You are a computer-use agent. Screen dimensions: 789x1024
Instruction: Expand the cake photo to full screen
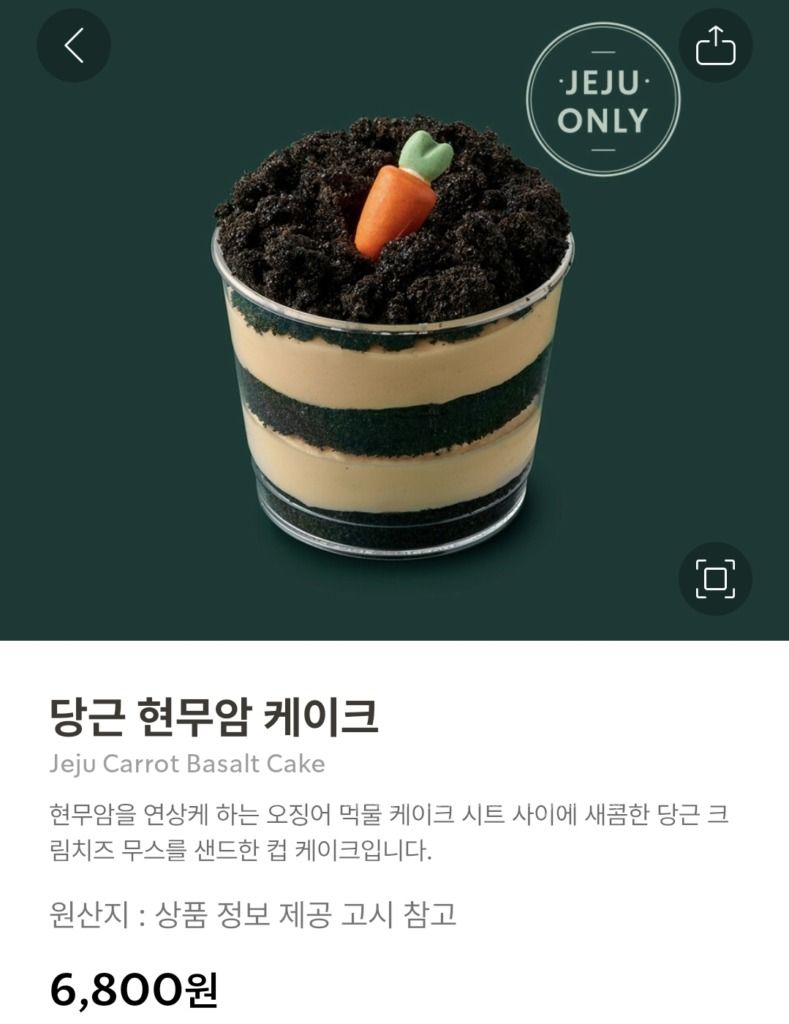click(x=715, y=578)
